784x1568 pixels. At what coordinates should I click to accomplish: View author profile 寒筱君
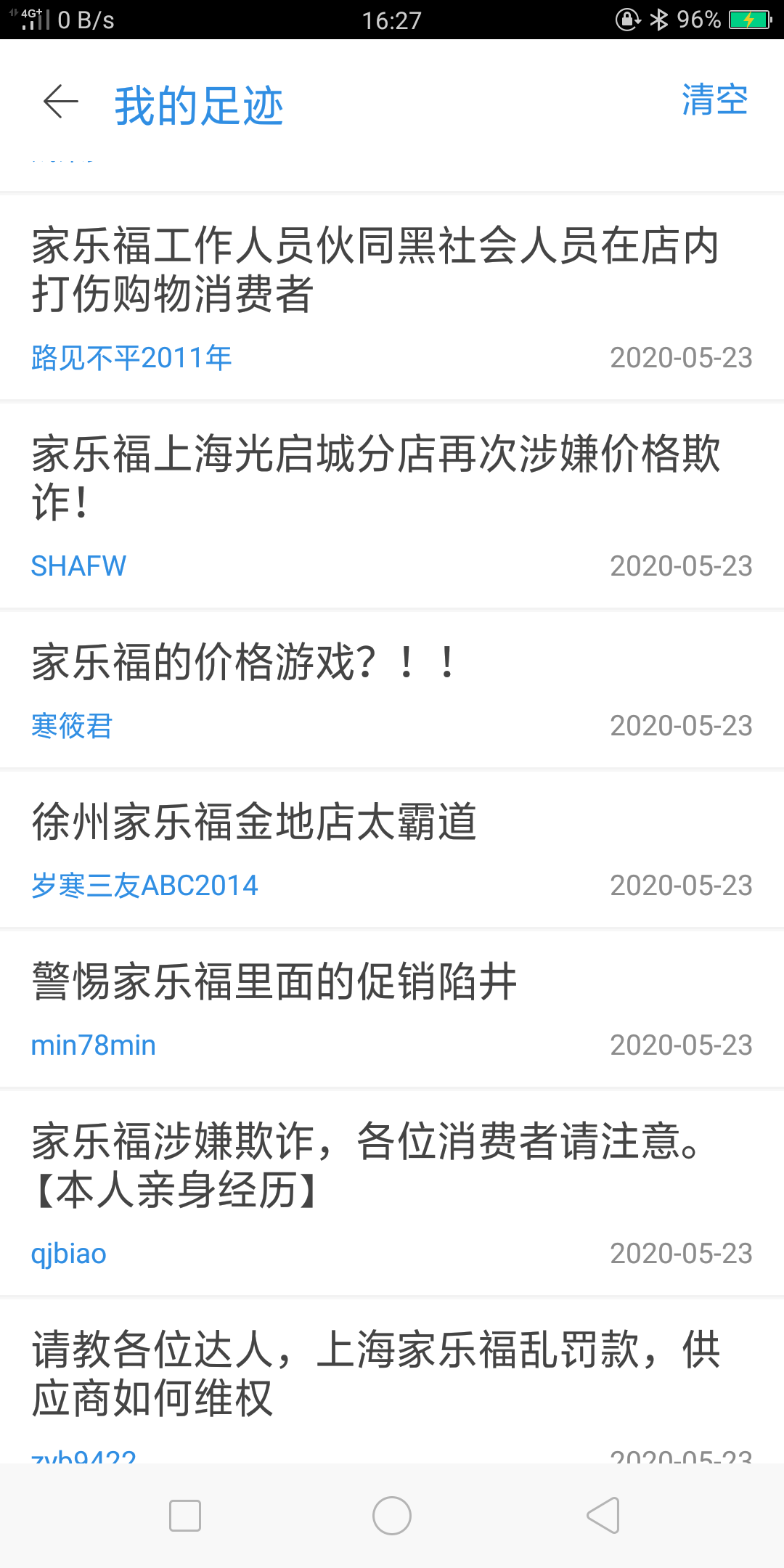(72, 726)
